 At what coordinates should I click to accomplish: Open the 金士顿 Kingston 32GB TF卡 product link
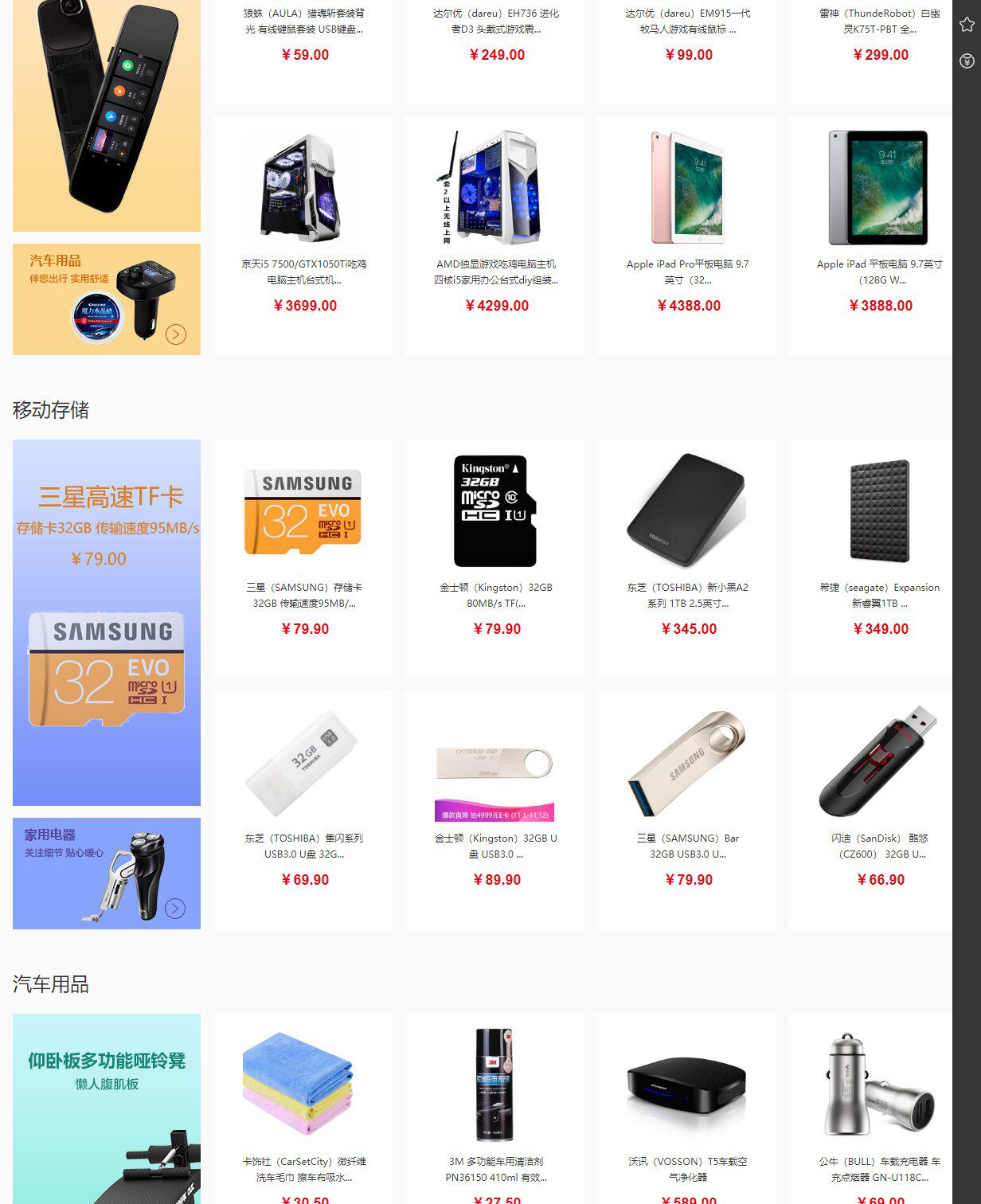click(x=494, y=596)
